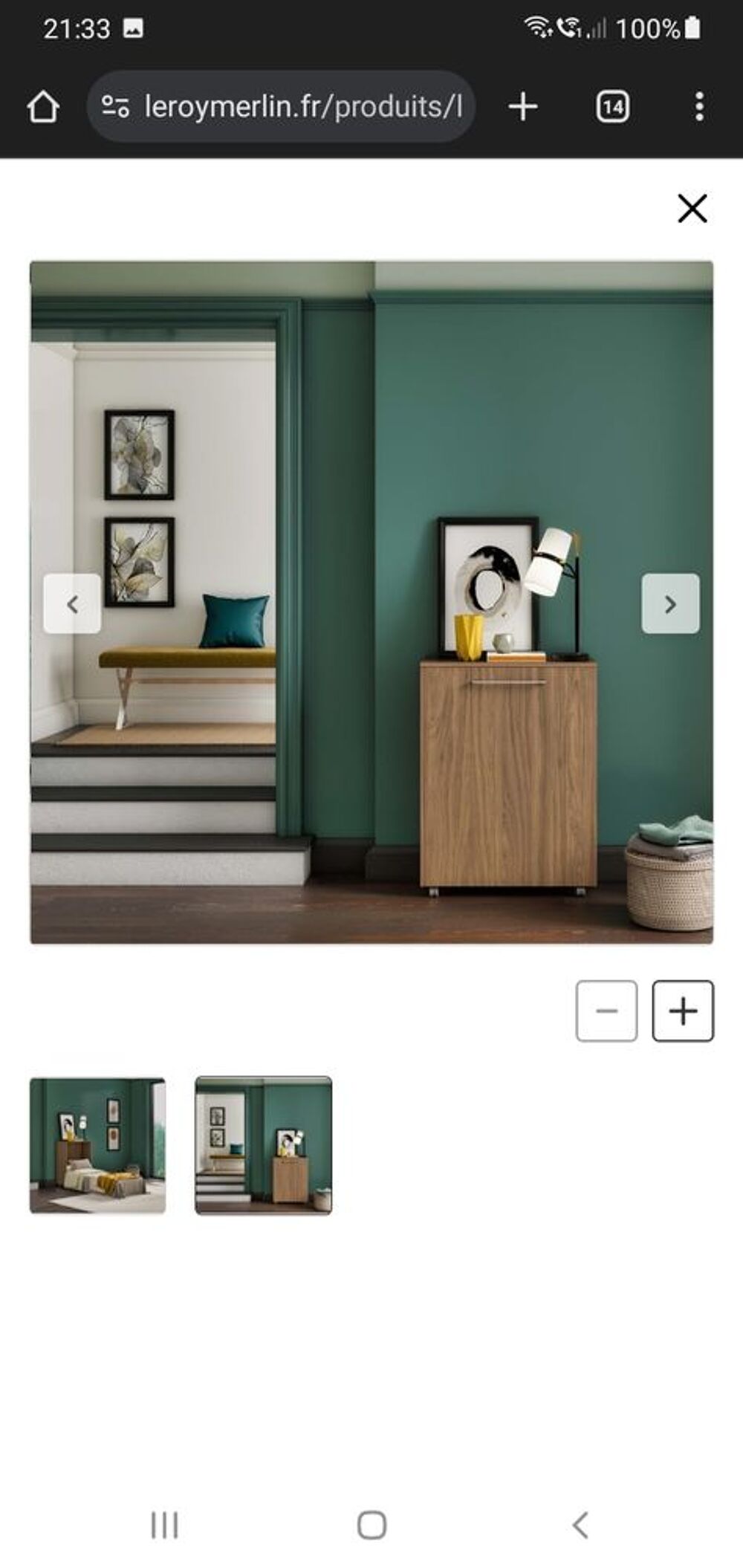Open the recent apps view
Screen dimensions: 743x1568
click(x=164, y=1525)
